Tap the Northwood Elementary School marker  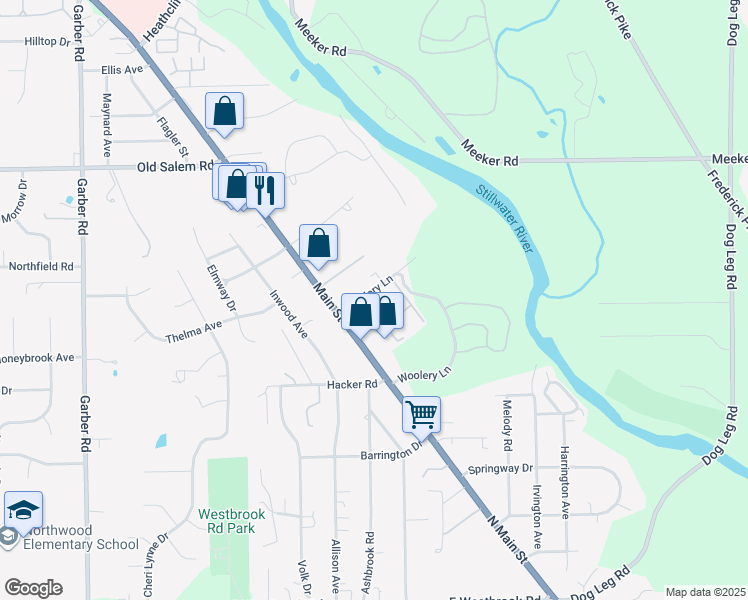tap(23, 509)
